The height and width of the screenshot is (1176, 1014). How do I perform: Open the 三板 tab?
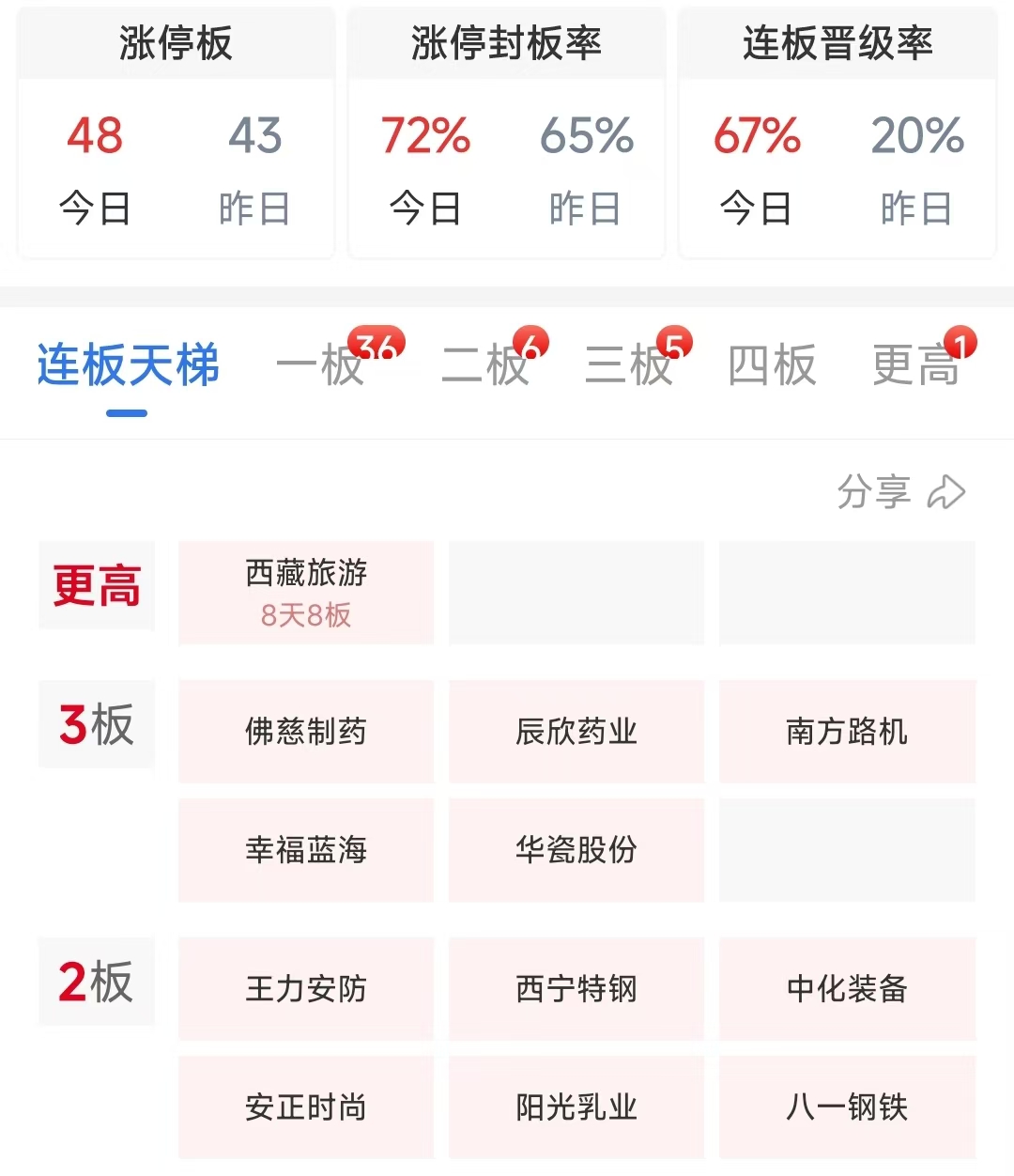click(629, 365)
